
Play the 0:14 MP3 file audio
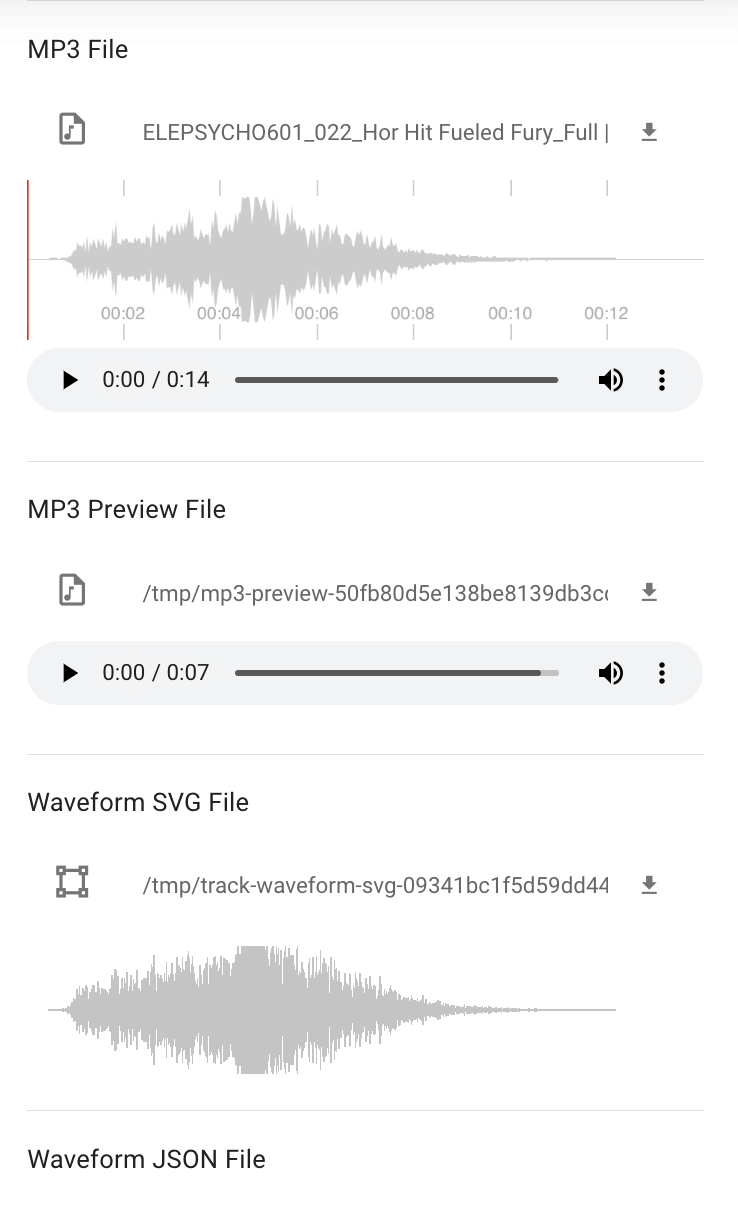[x=70, y=380]
